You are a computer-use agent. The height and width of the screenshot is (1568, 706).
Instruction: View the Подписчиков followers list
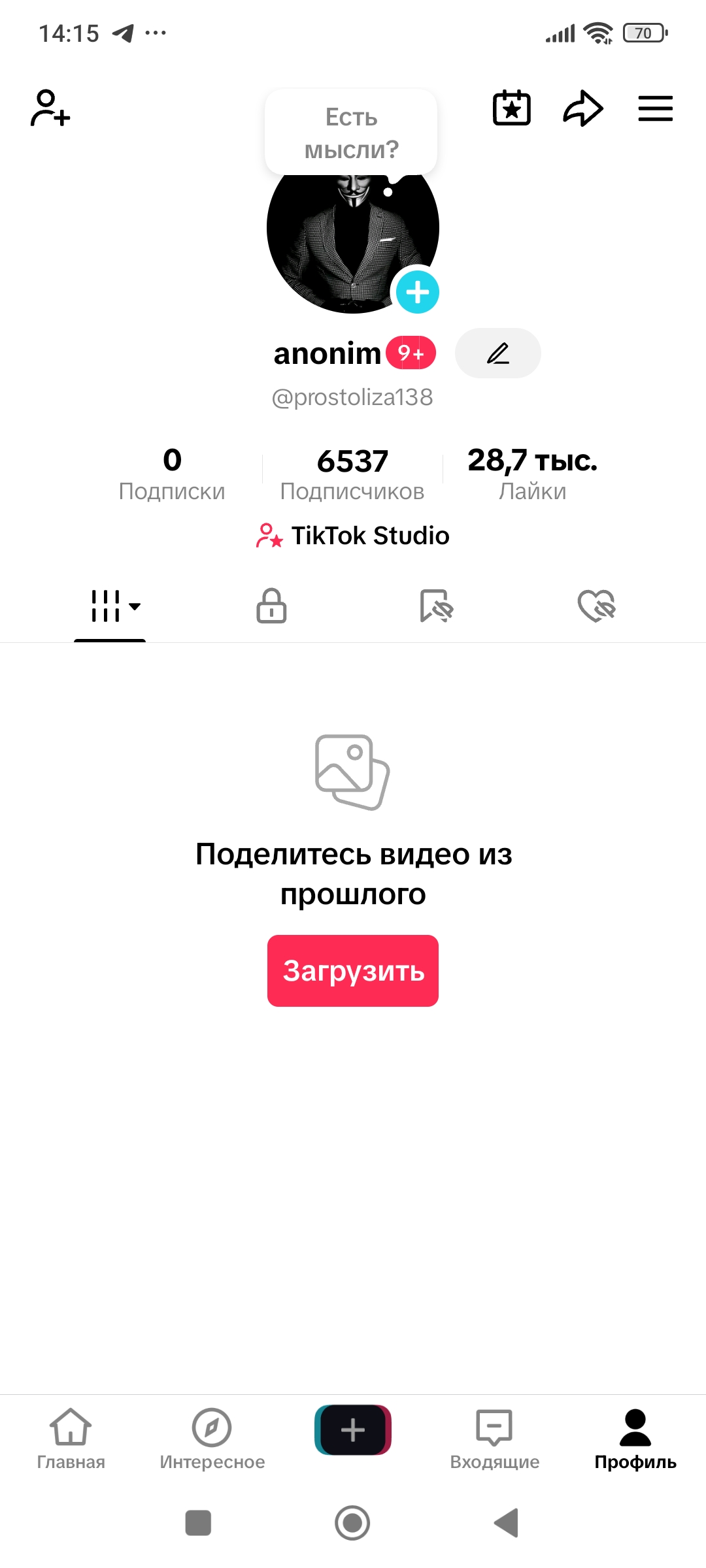click(352, 474)
